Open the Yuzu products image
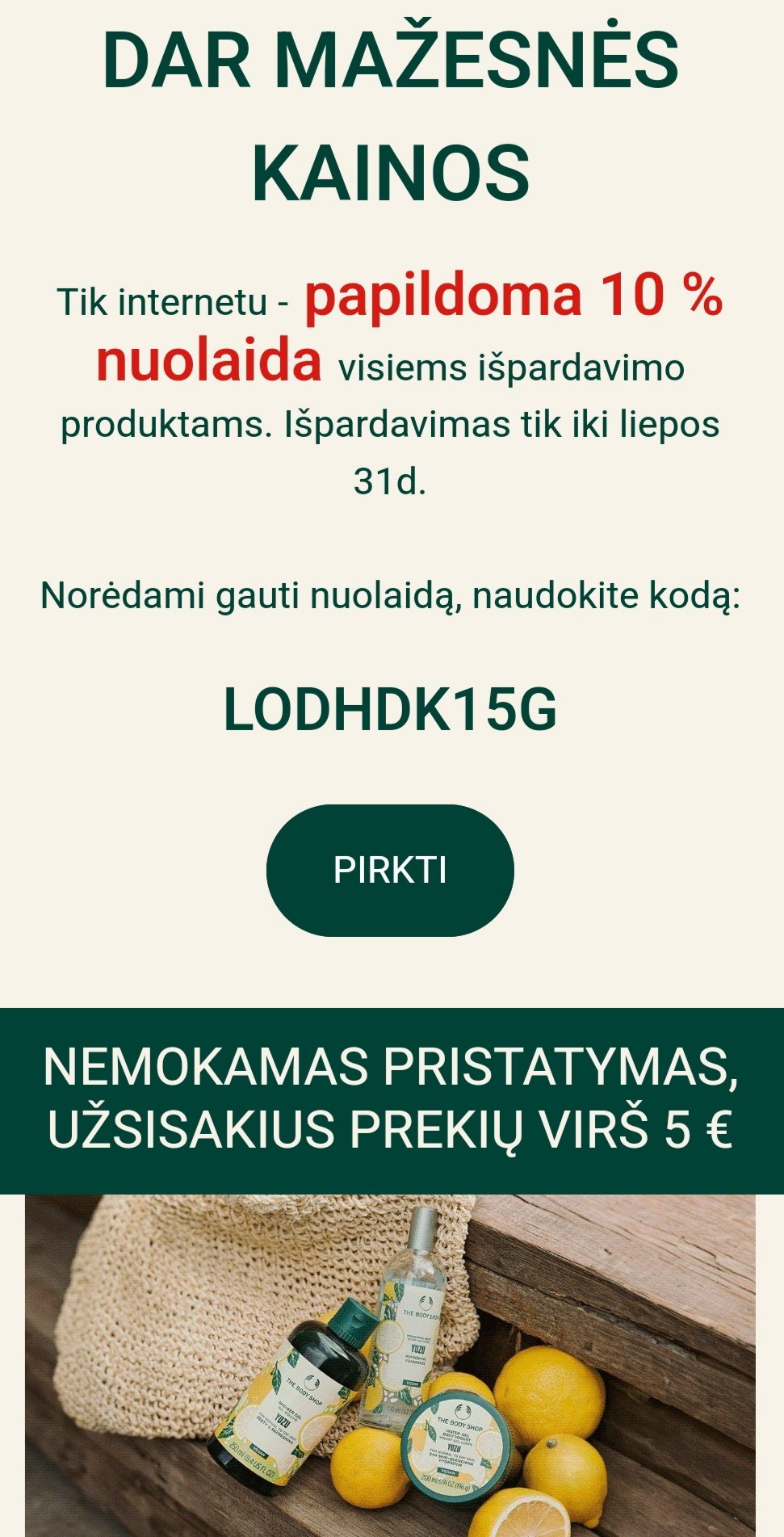 pos(391,1365)
